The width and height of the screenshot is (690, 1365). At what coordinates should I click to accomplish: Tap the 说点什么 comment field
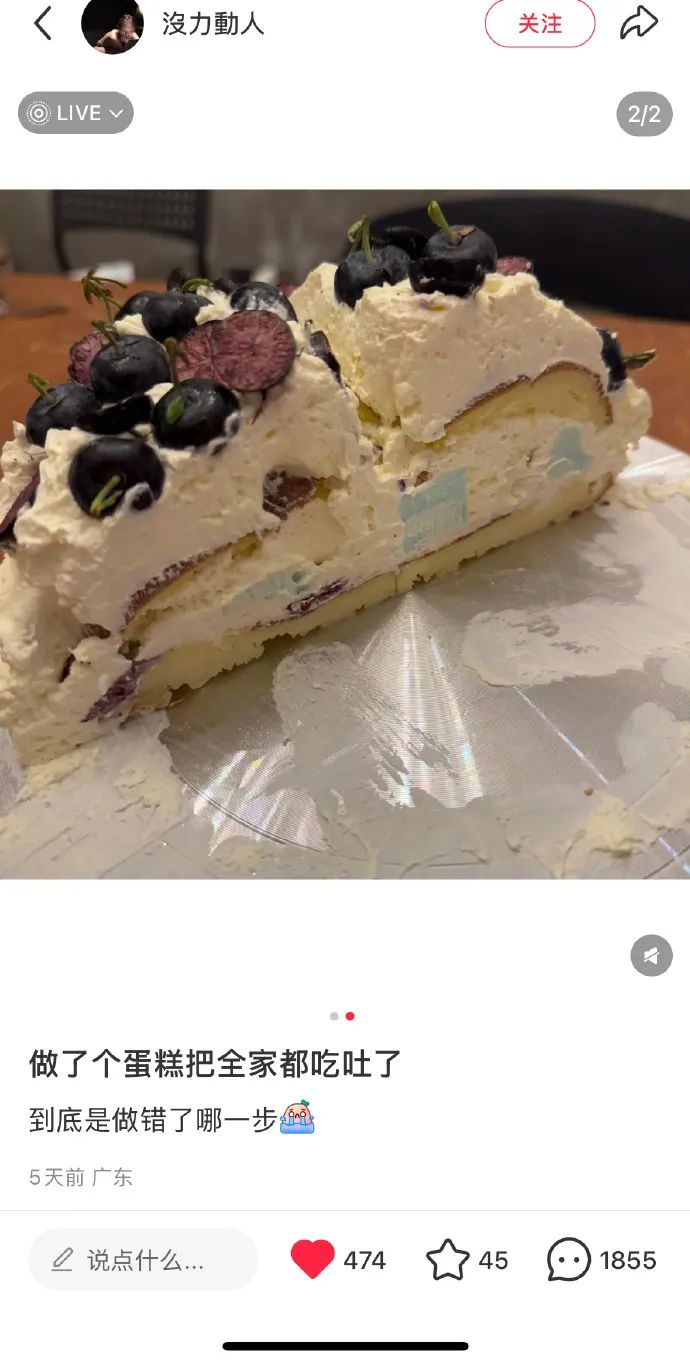[x=143, y=1259]
